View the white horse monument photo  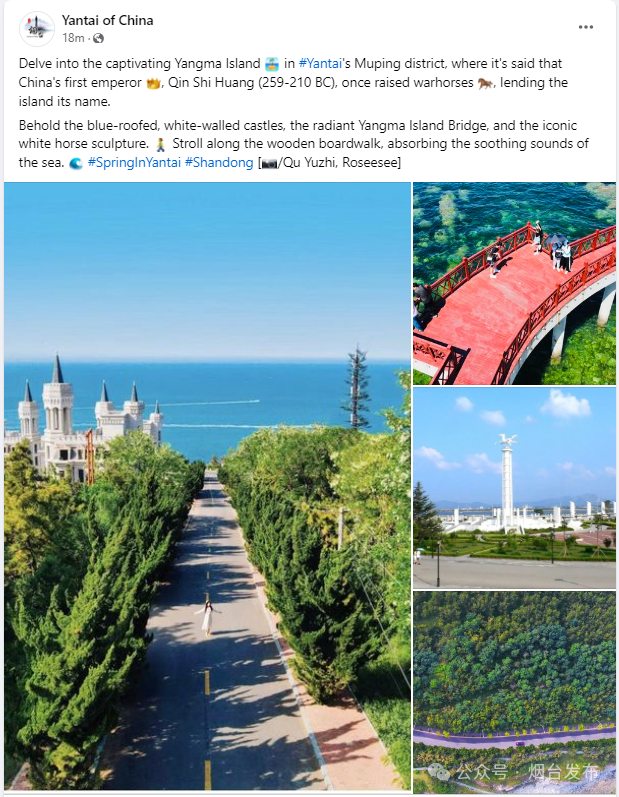tap(514, 488)
